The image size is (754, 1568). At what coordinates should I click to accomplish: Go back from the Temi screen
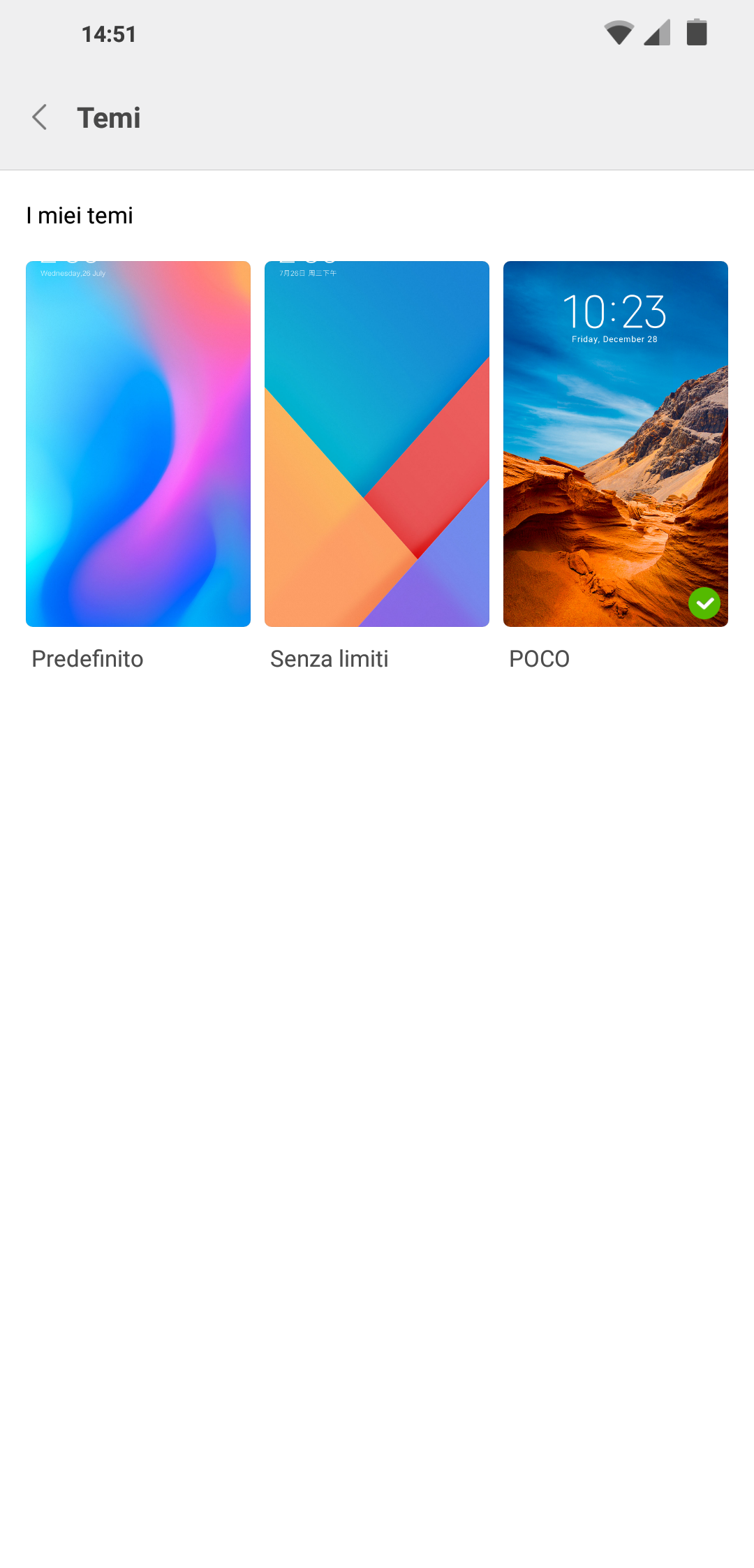(40, 117)
